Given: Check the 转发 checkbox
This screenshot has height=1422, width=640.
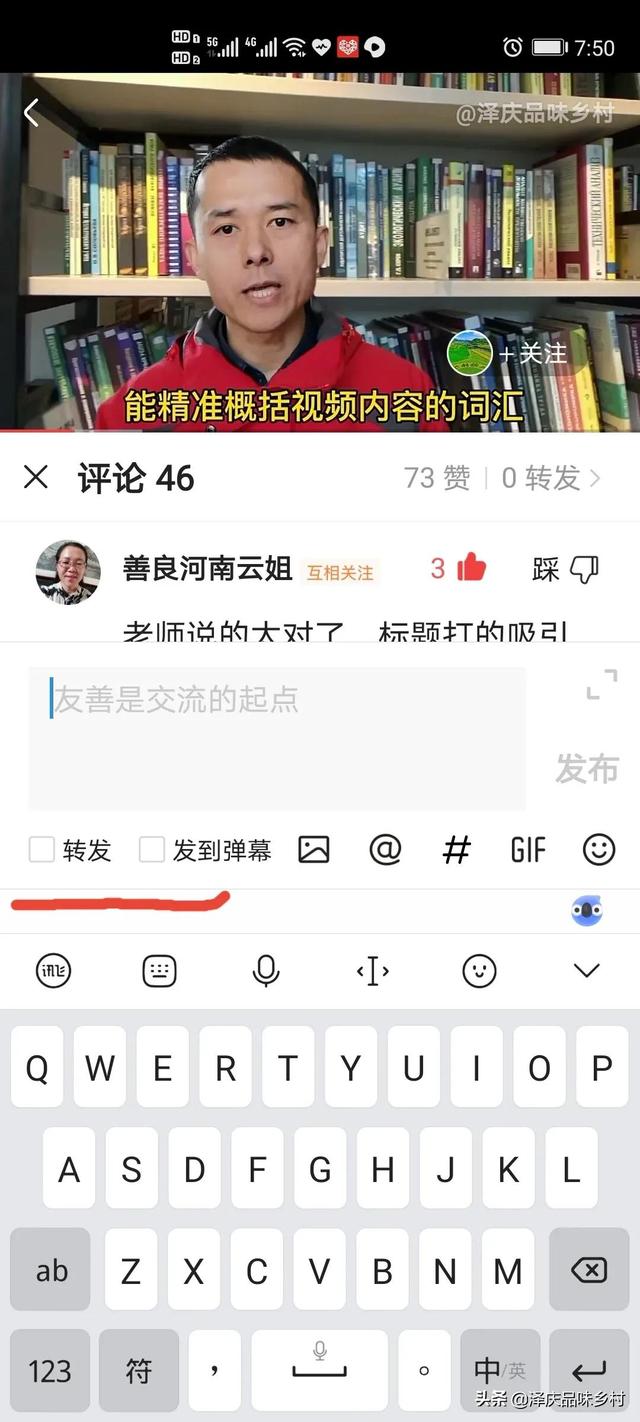Looking at the screenshot, I should 42,851.
